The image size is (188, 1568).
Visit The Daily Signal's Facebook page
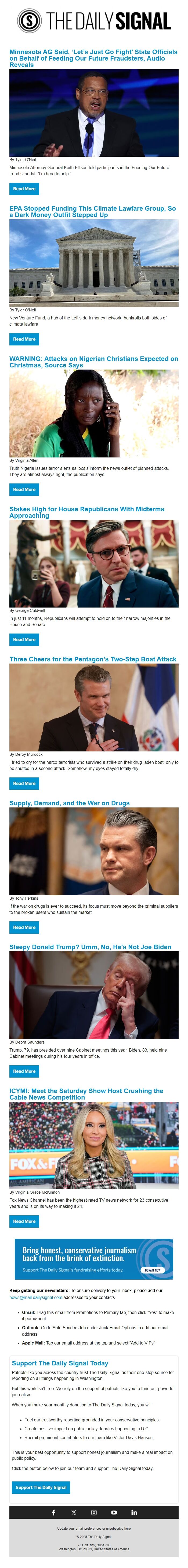pos(53,1512)
